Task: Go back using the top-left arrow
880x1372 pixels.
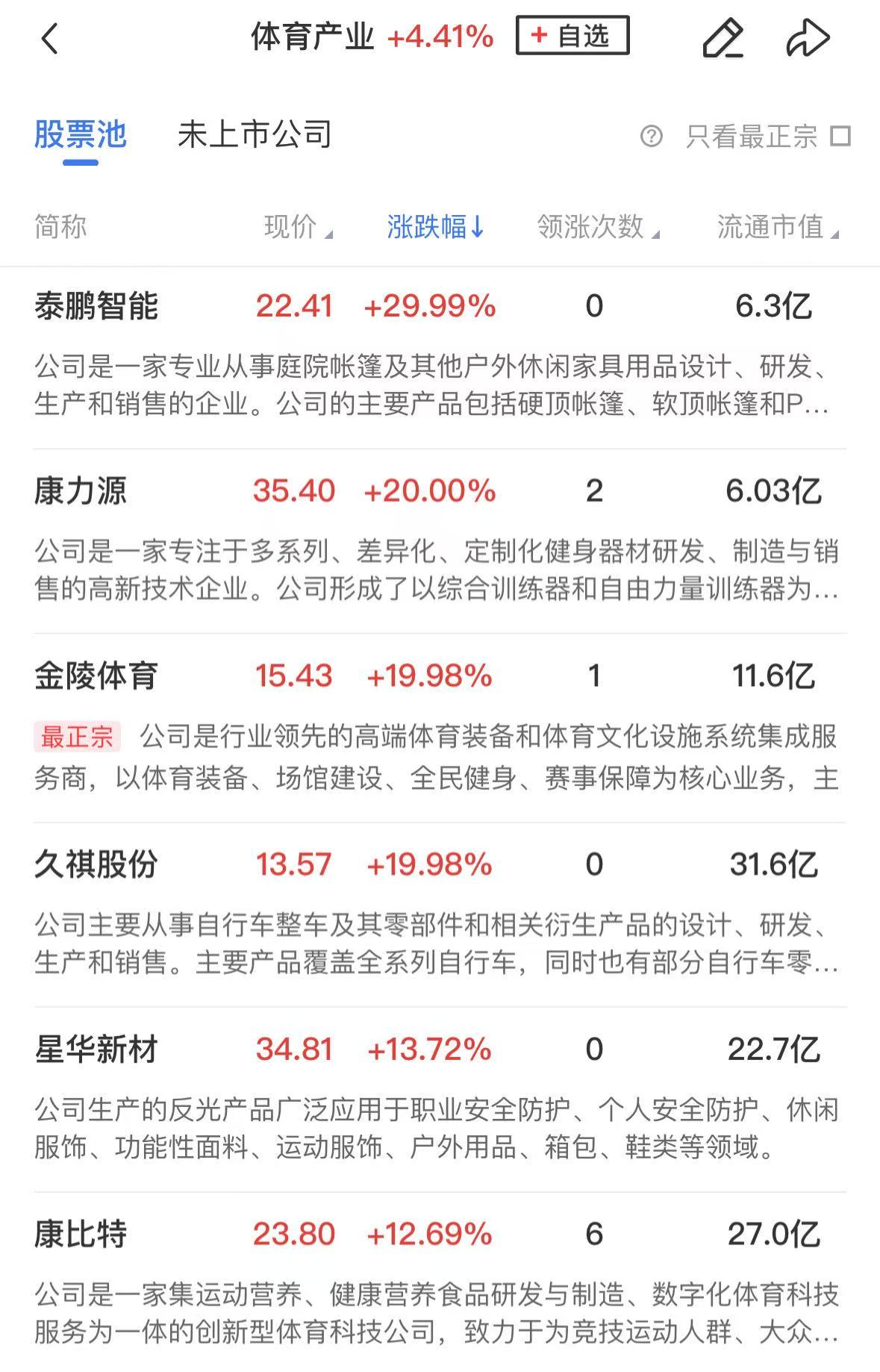Action: pyautogui.click(x=49, y=39)
